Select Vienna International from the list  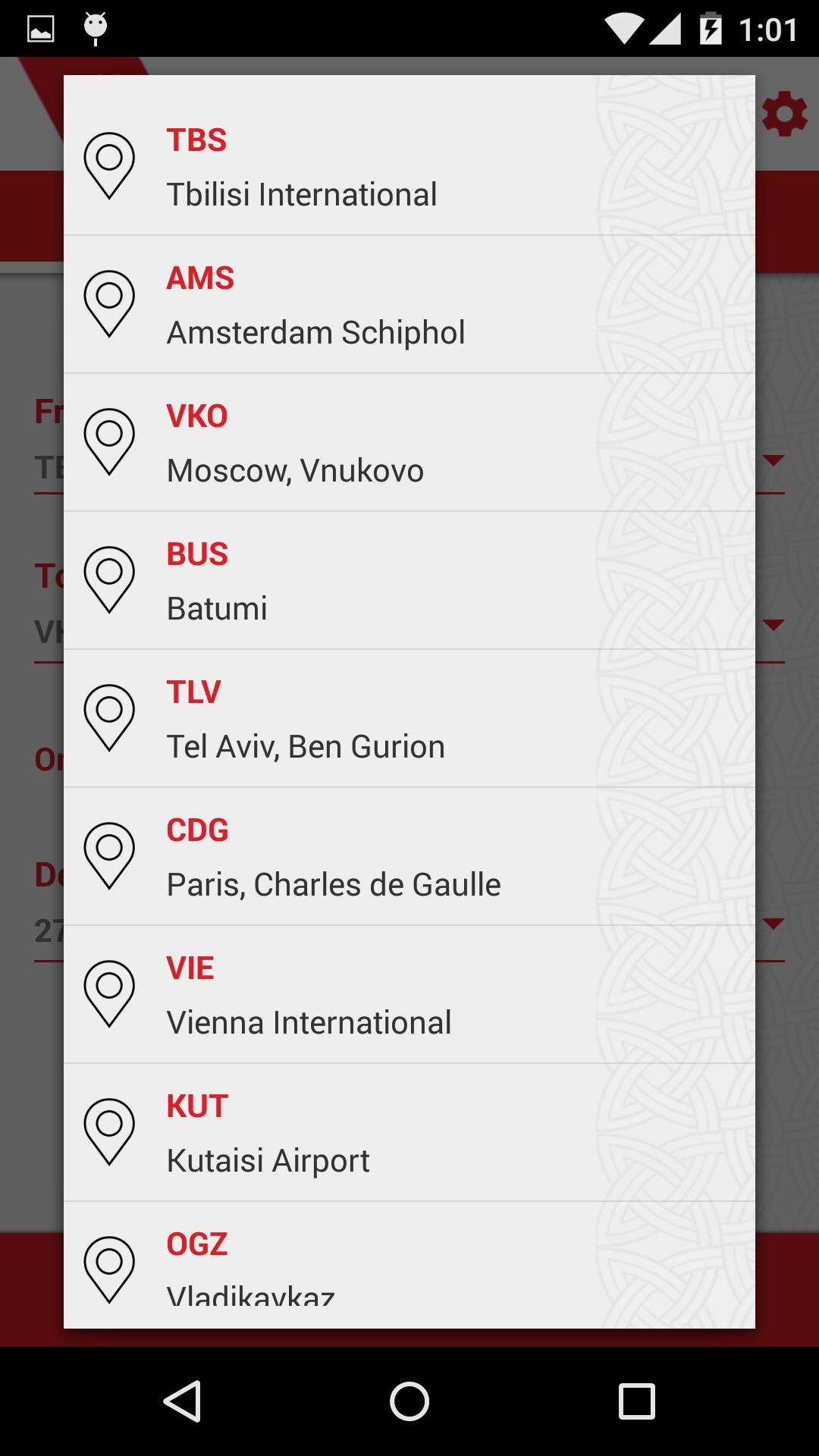click(409, 993)
